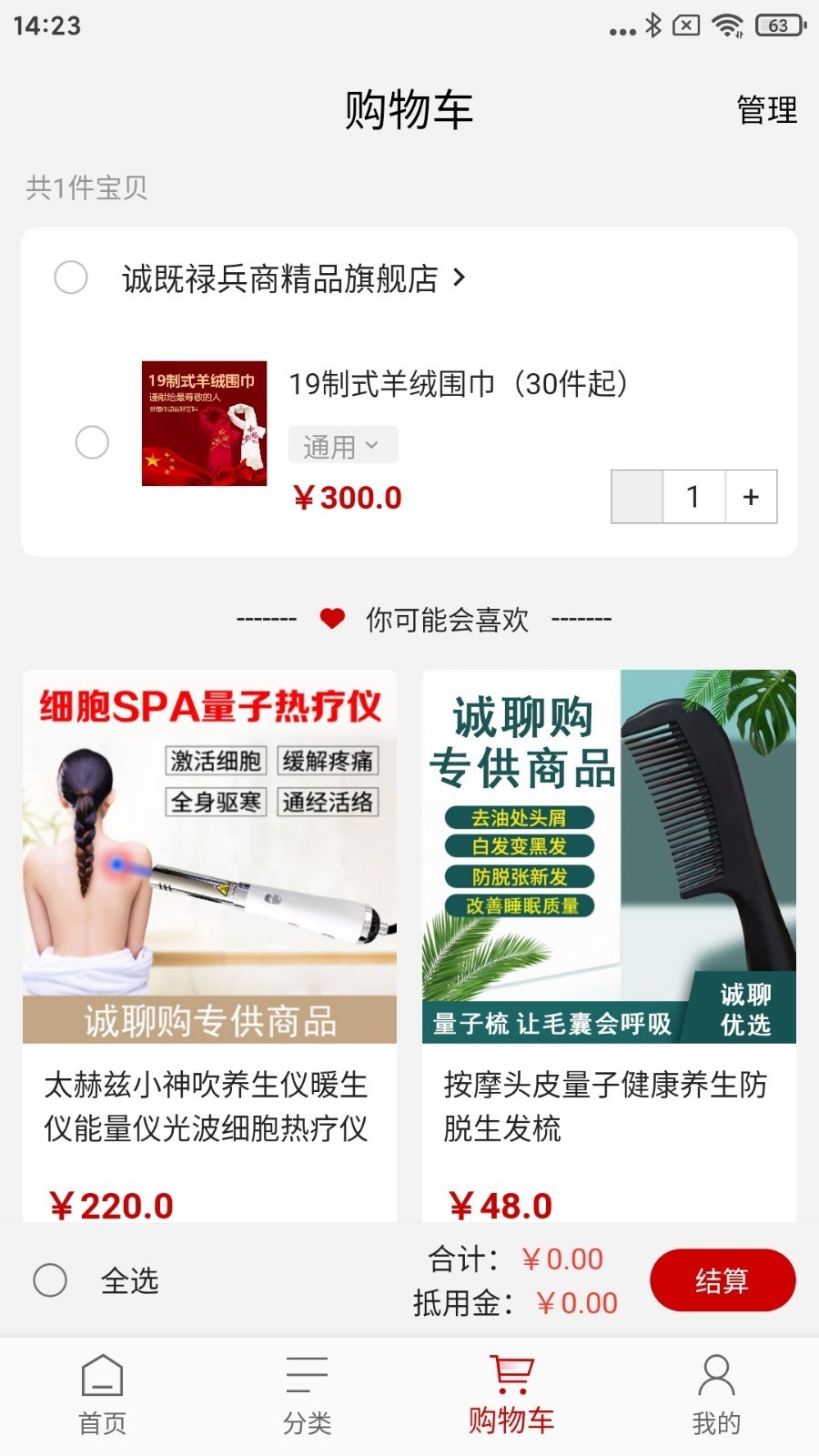This screenshot has height=1456, width=819.
Task: Expand the 通用 spec dropdown
Action: pos(343,446)
